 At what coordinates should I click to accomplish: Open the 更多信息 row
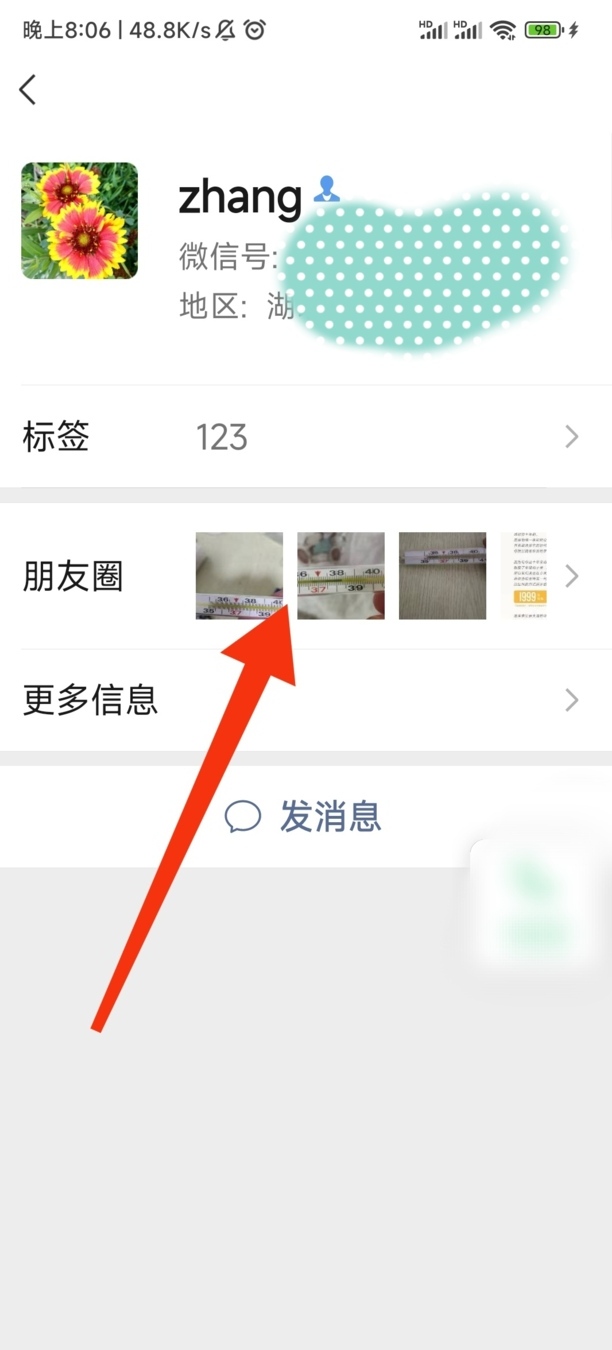click(300, 700)
